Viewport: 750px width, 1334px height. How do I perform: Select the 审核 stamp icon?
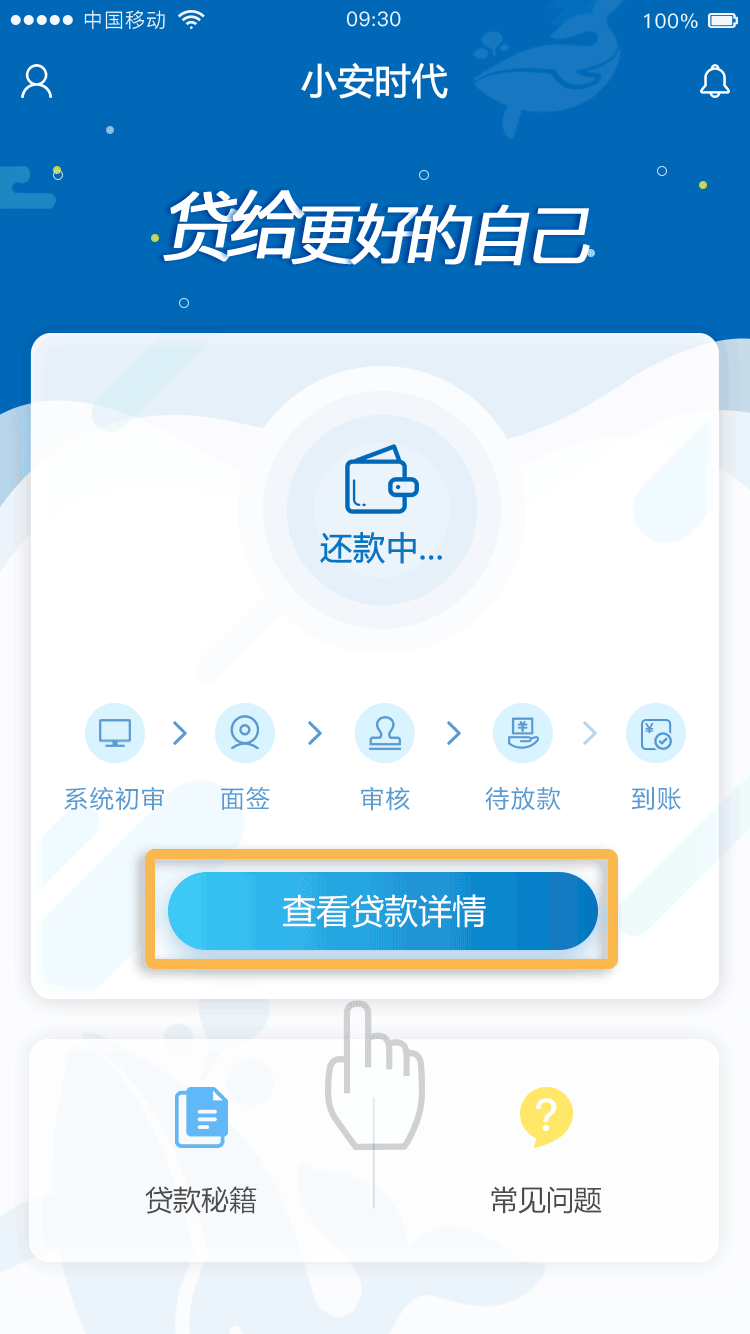tap(385, 732)
